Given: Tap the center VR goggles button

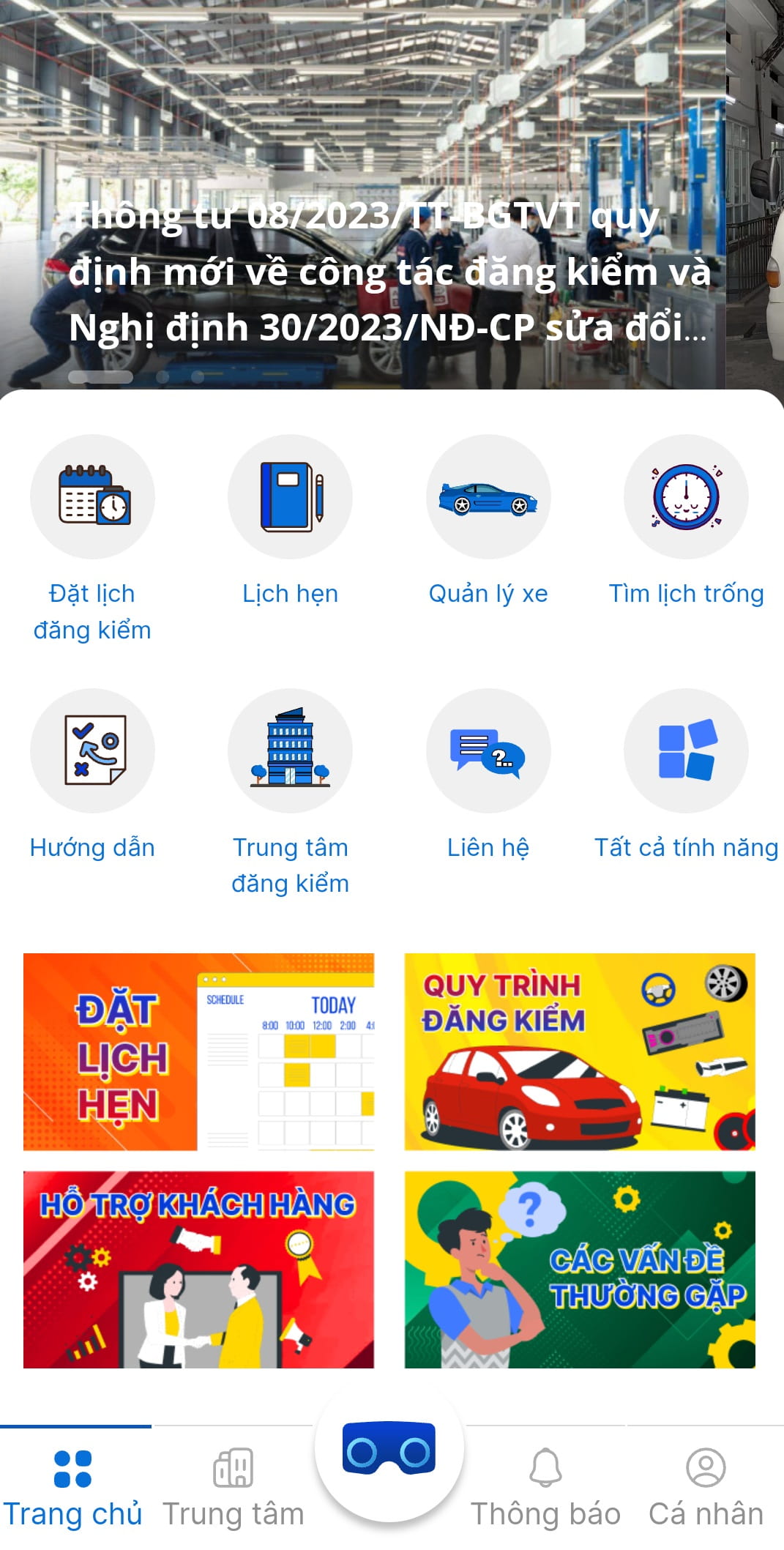Looking at the screenshot, I should [x=389, y=1450].
